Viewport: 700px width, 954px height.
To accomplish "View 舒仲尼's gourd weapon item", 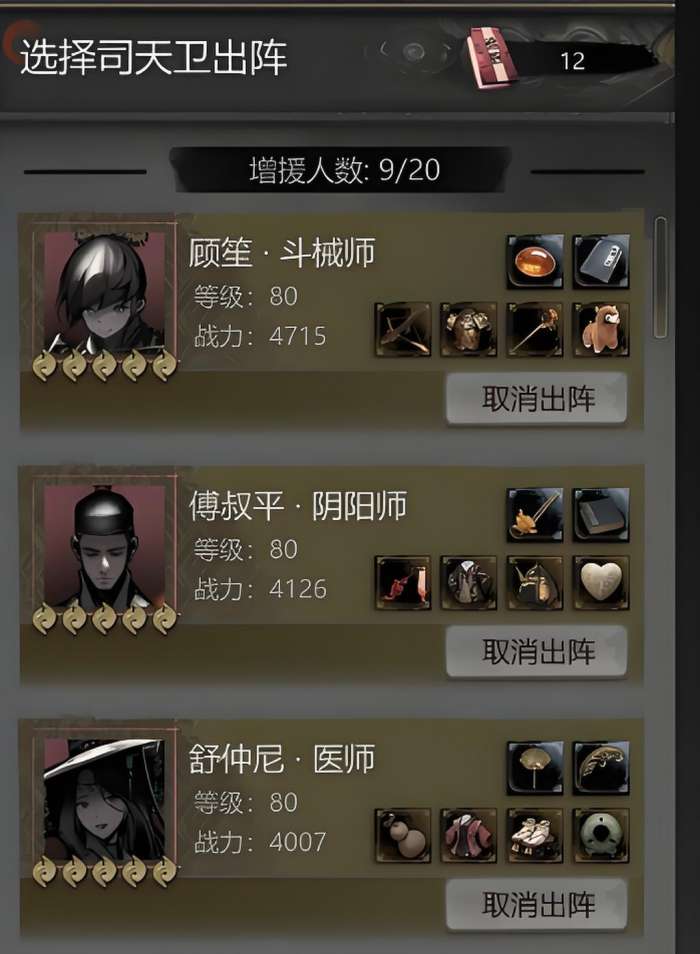I will pos(403,835).
